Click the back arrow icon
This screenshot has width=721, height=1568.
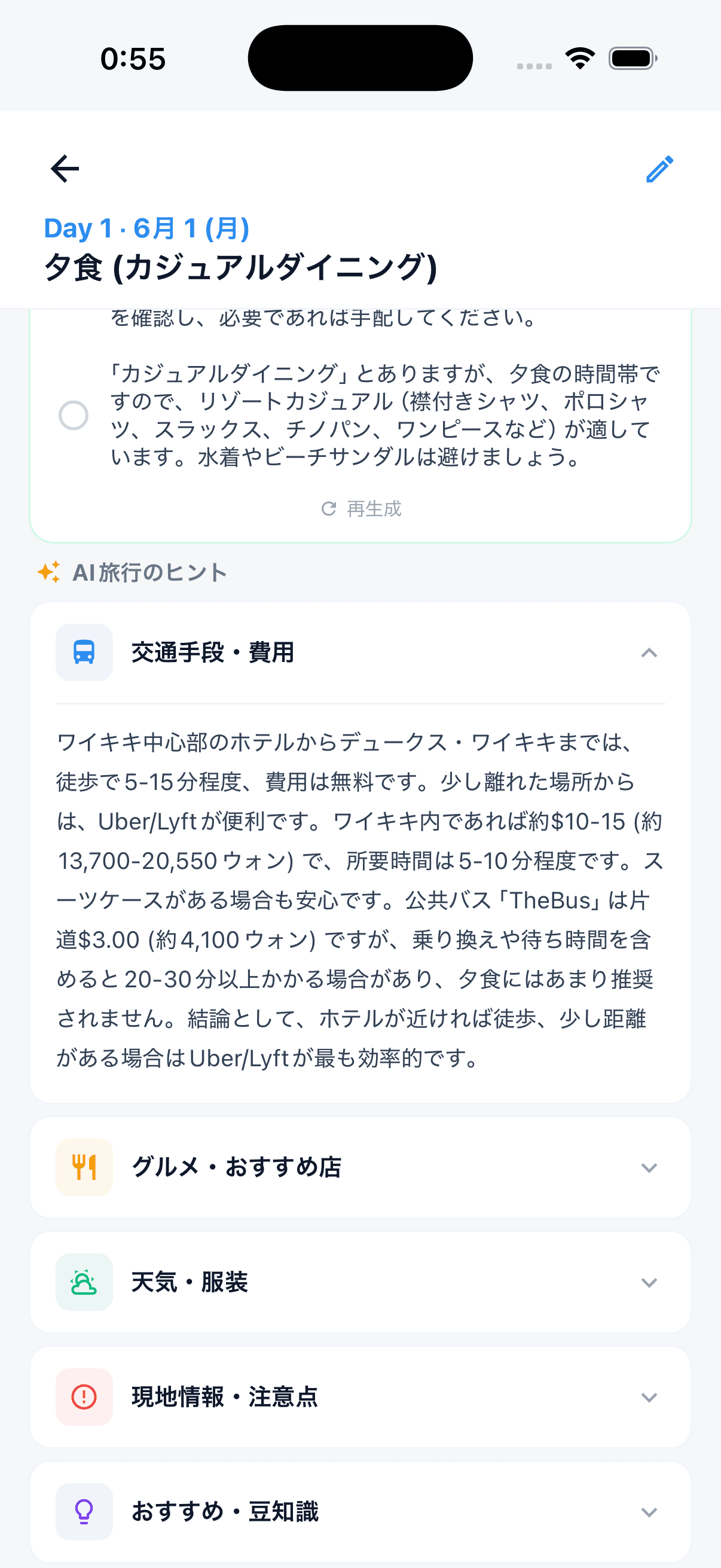[65, 169]
